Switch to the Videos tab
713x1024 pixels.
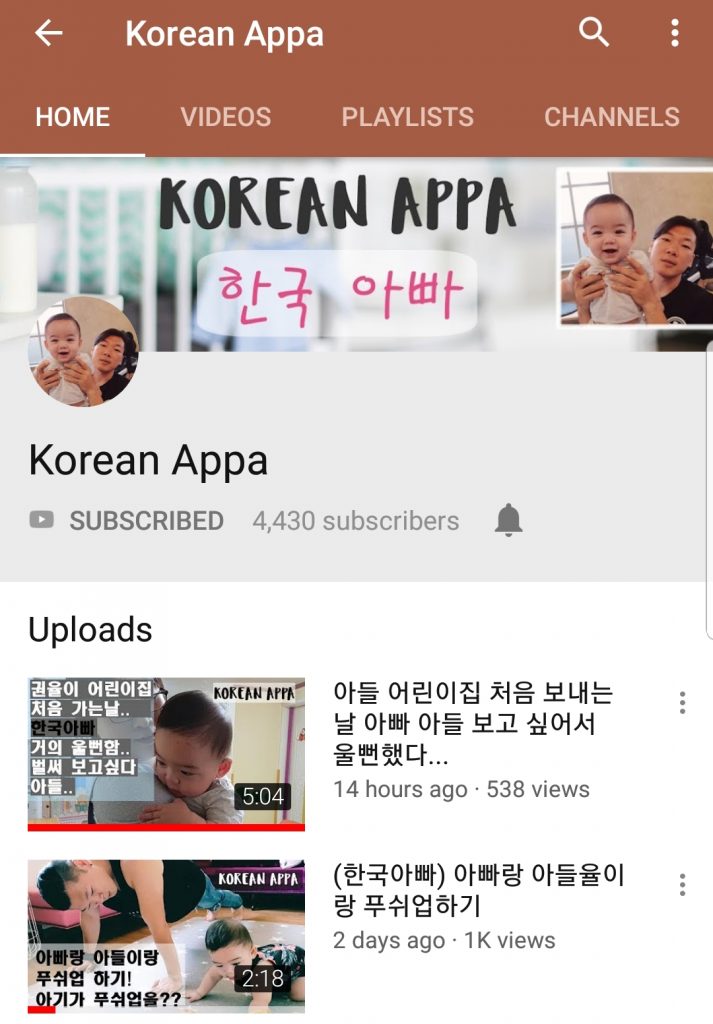tap(225, 117)
